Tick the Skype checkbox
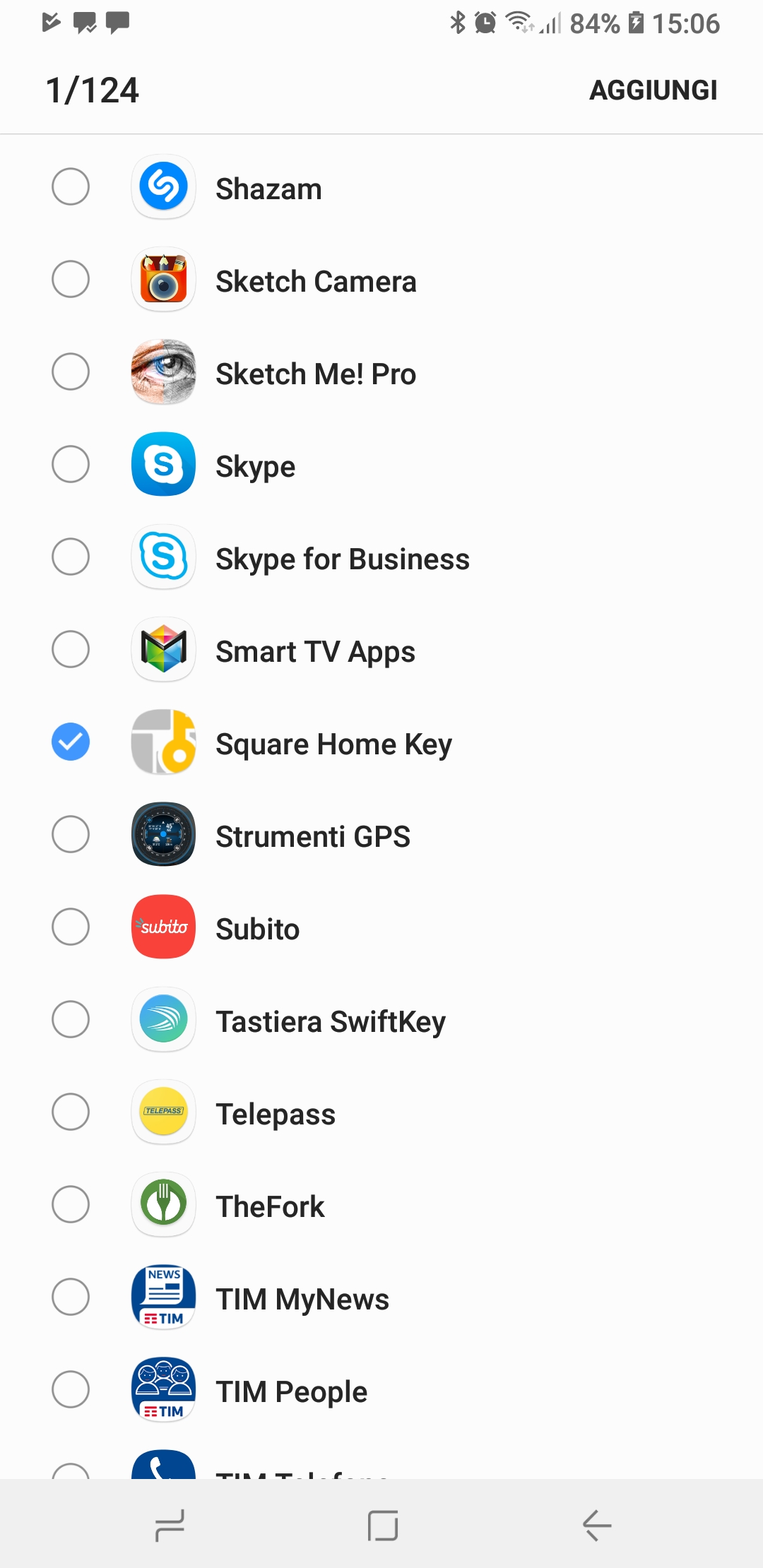The image size is (763, 1568). [x=71, y=465]
